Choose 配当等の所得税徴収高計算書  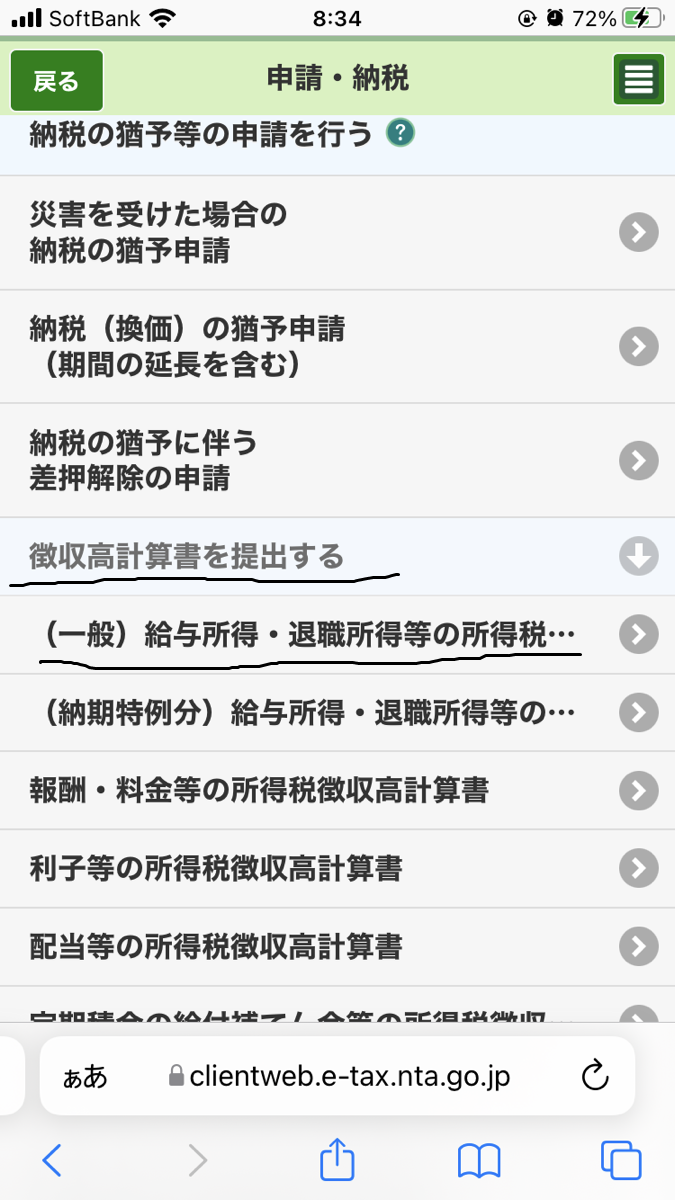coord(337,945)
